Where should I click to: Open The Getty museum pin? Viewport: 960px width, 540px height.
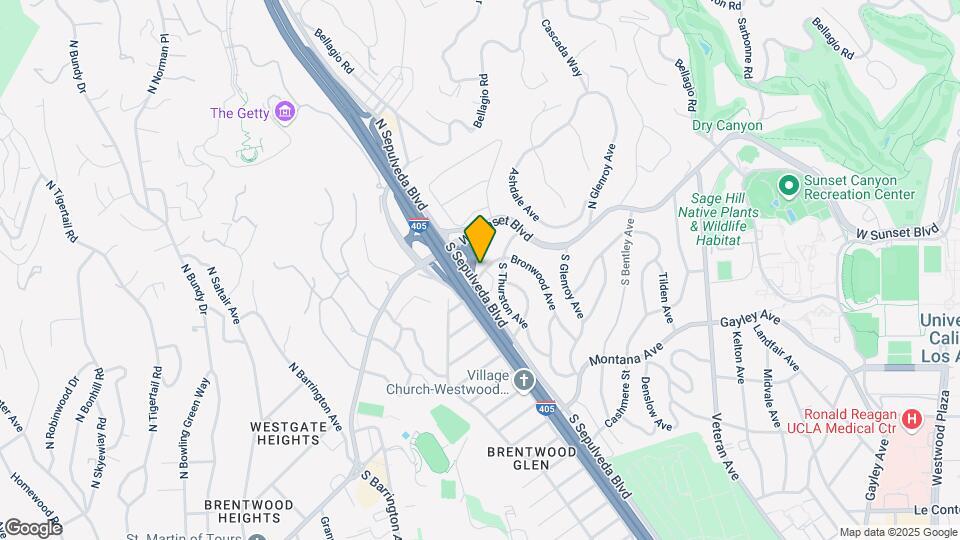tap(286, 112)
